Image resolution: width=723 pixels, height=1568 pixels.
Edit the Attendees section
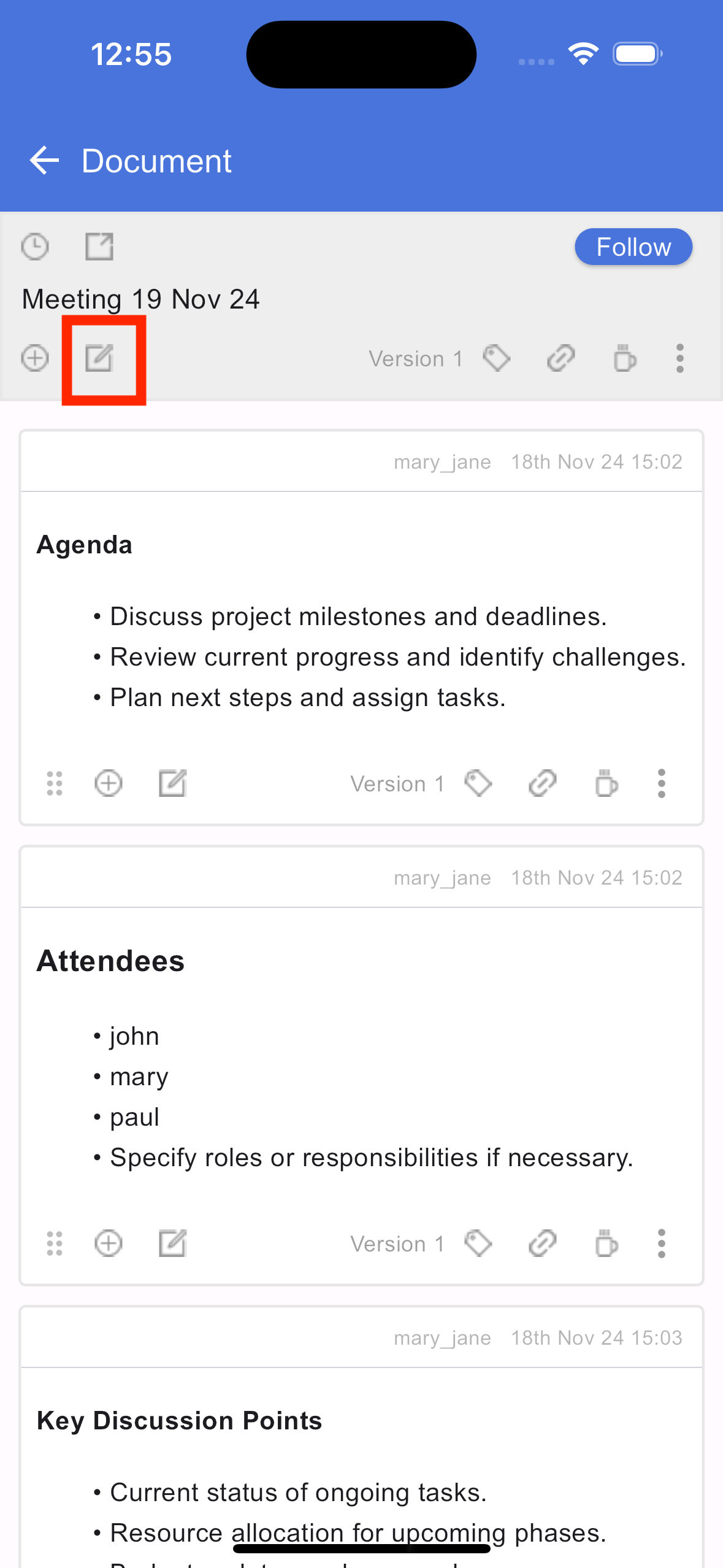click(173, 1243)
